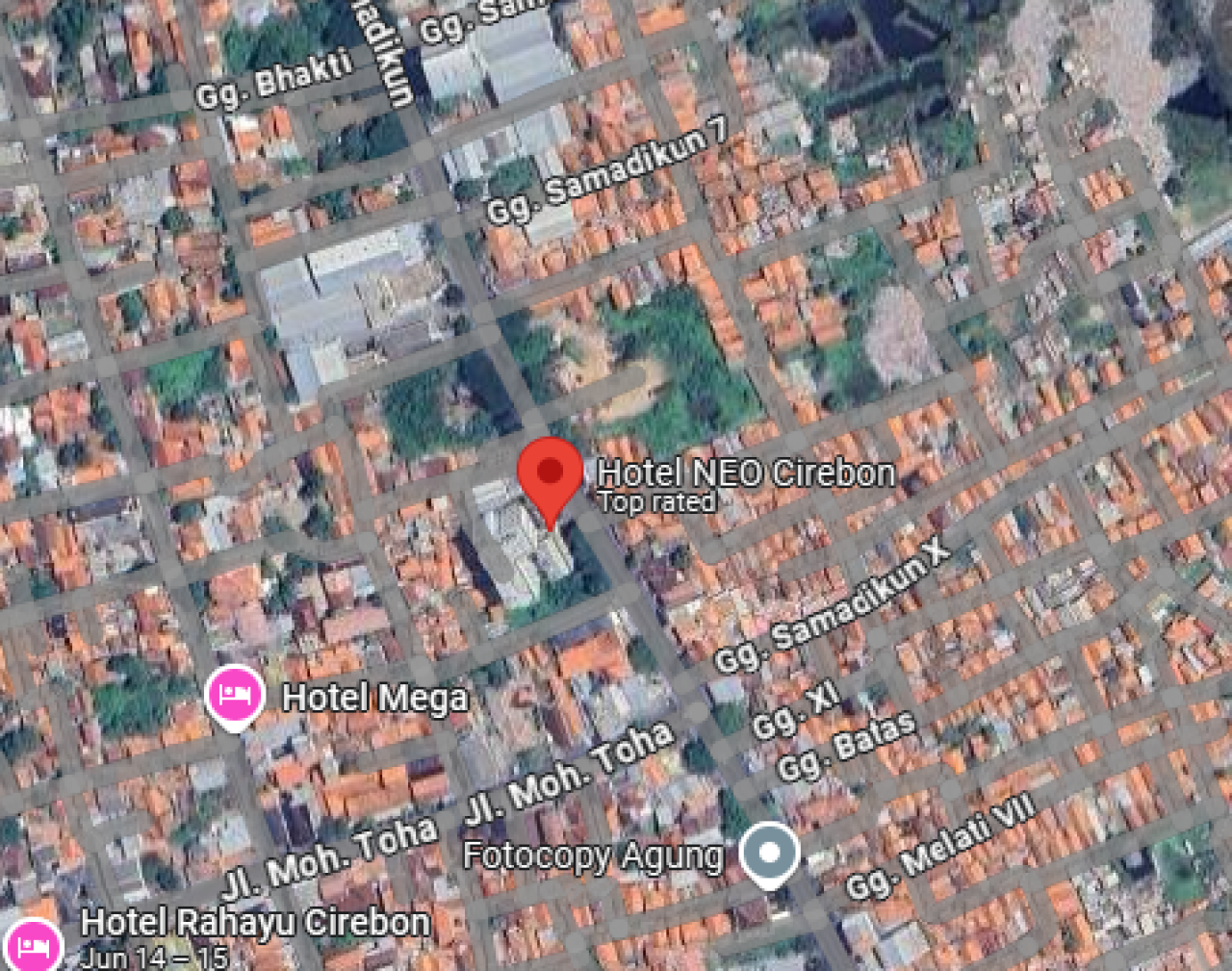The height and width of the screenshot is (971, 1232).
Task: Open the Fotocopy Agung place marker
Action: (x=769, y=853)
